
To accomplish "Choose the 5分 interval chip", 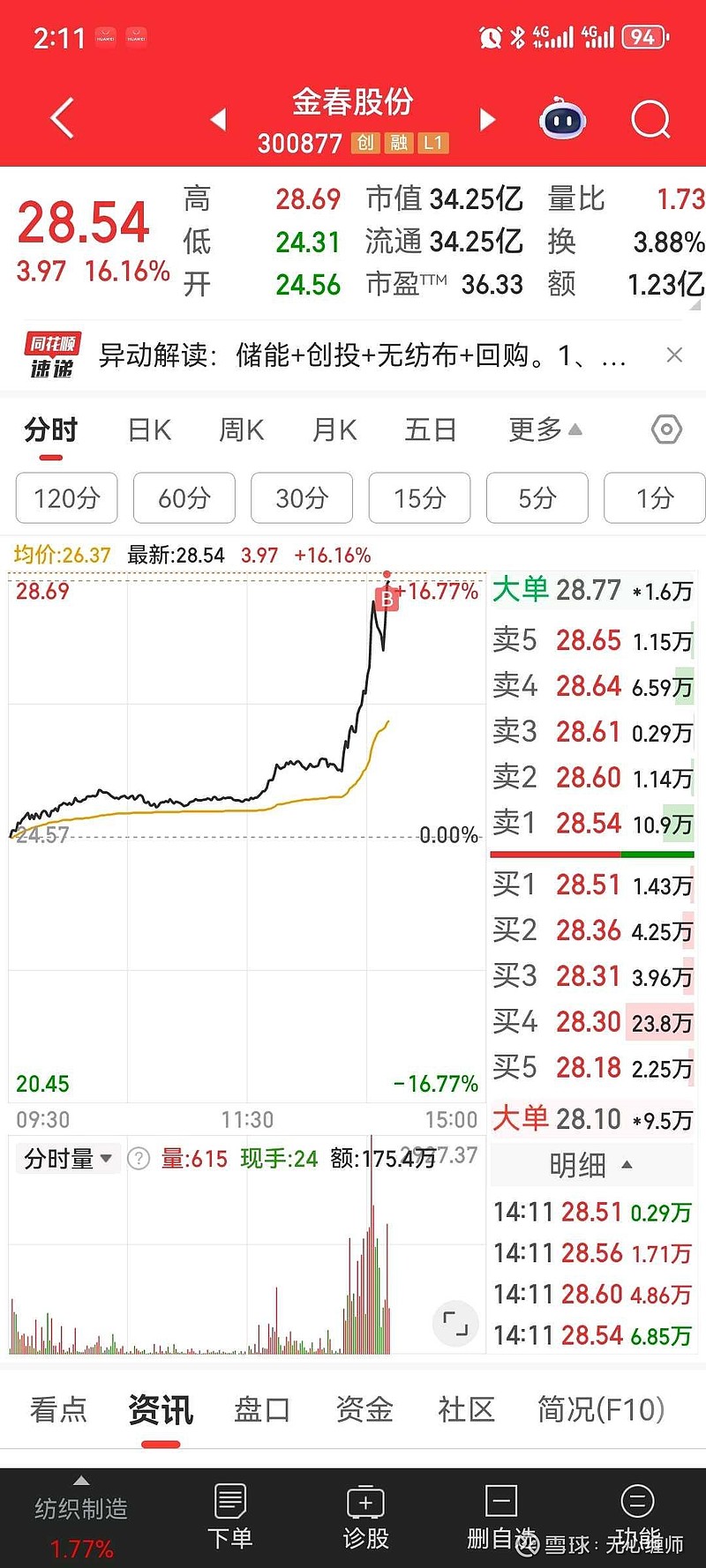I will (537, 498).
